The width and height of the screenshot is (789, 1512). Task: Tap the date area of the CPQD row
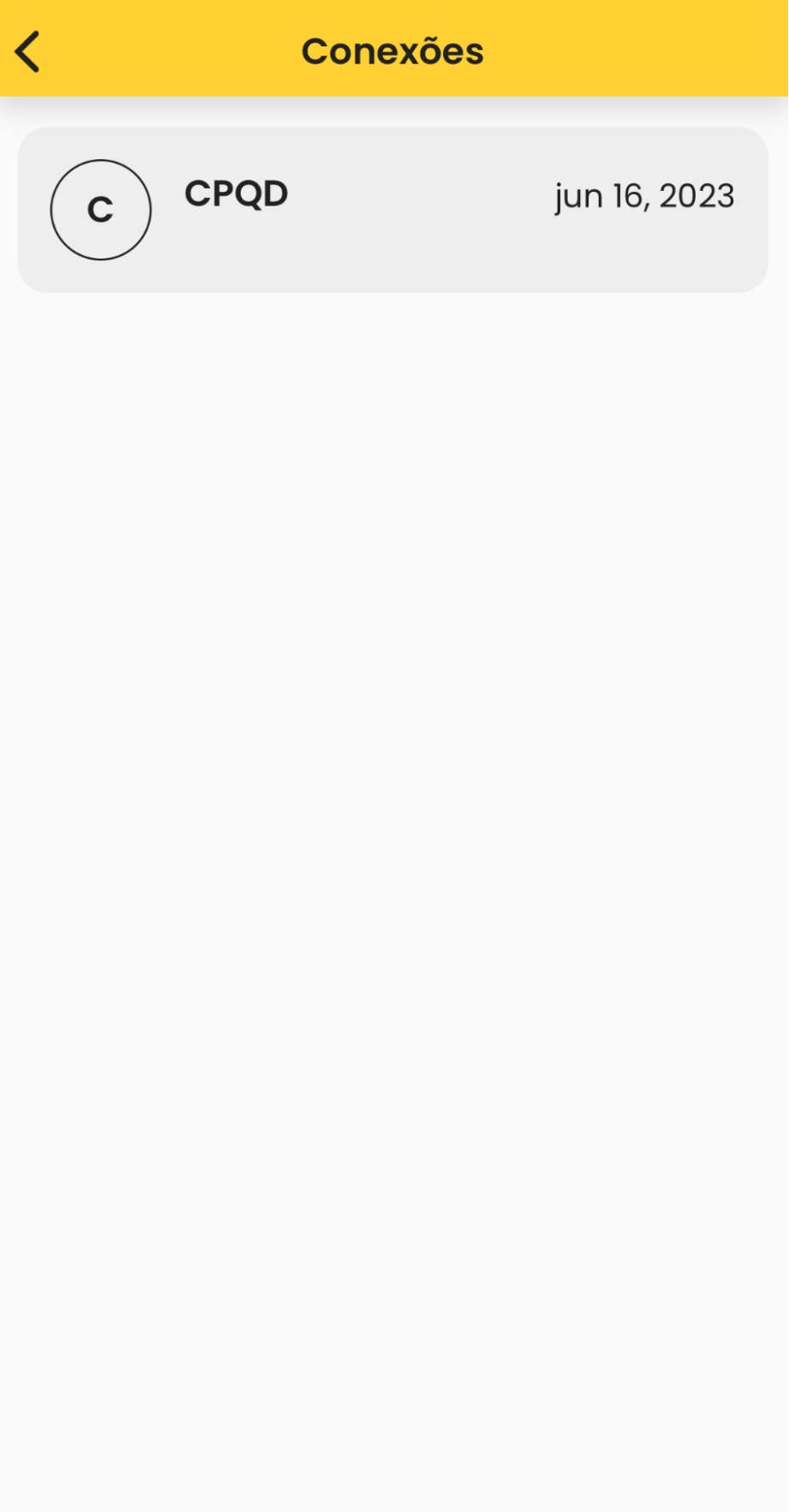pyautogui.click(x=644, y=196)
